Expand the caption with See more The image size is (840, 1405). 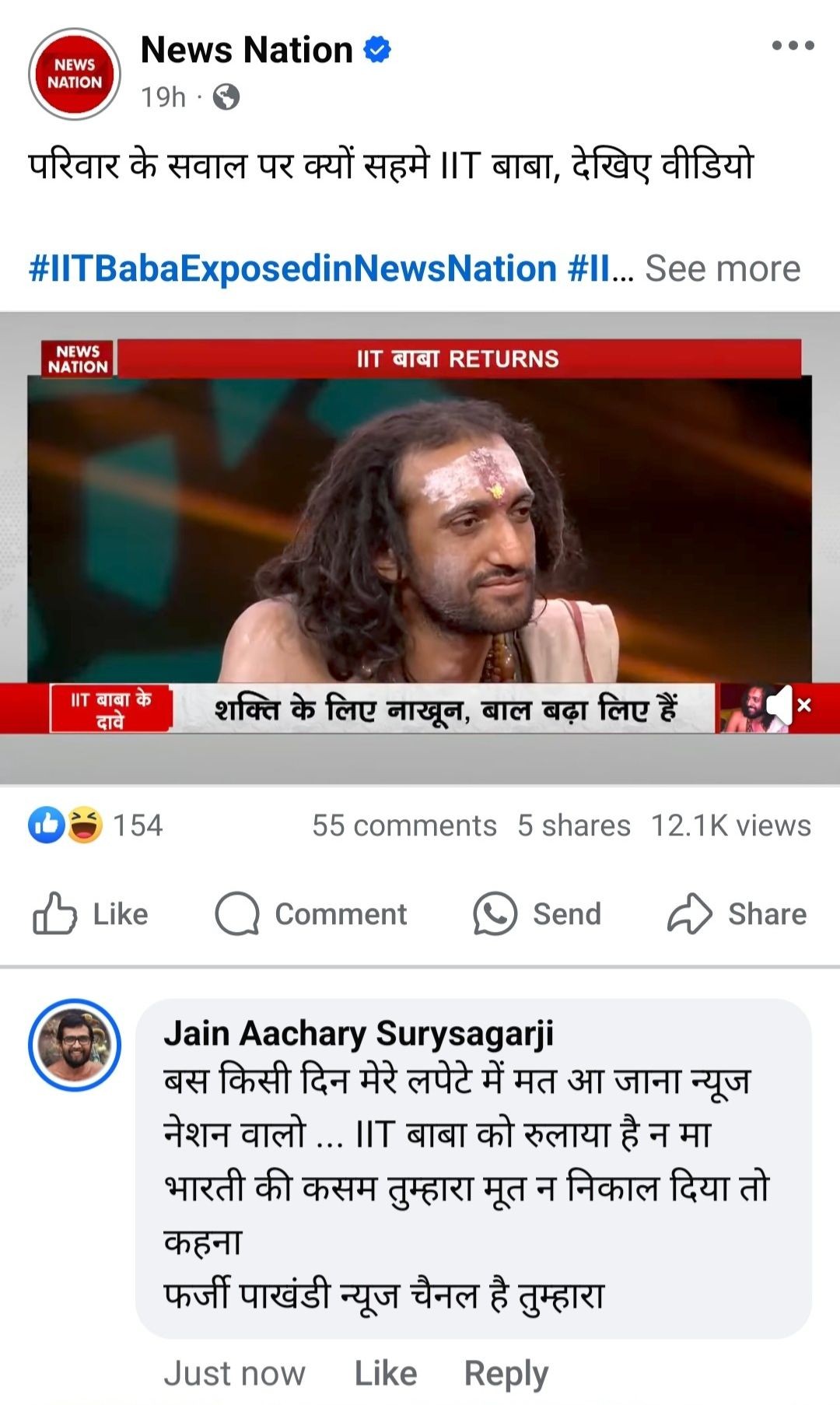[x=722, y=268]
